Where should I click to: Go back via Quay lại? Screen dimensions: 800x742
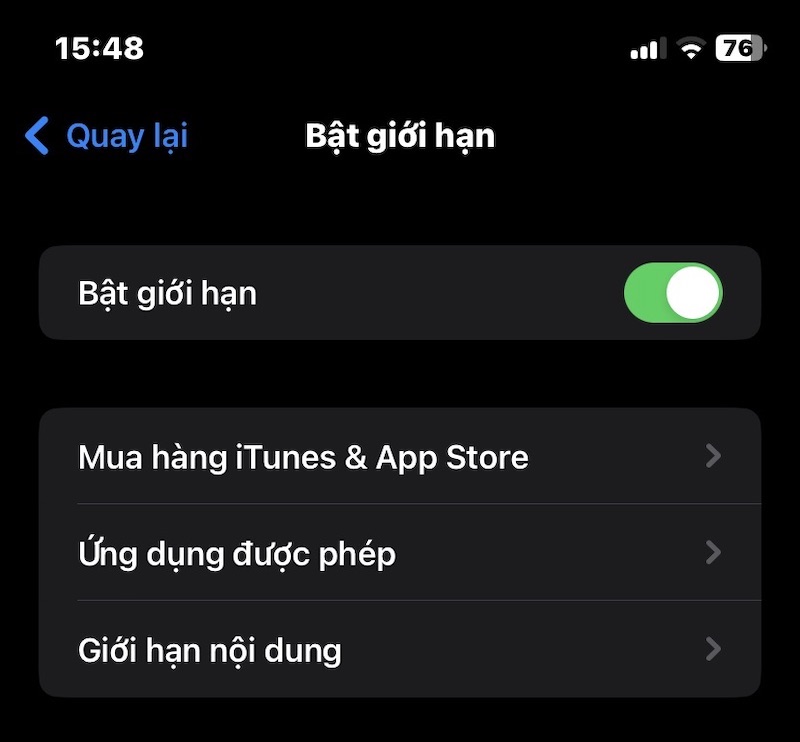tap(108, 136)
